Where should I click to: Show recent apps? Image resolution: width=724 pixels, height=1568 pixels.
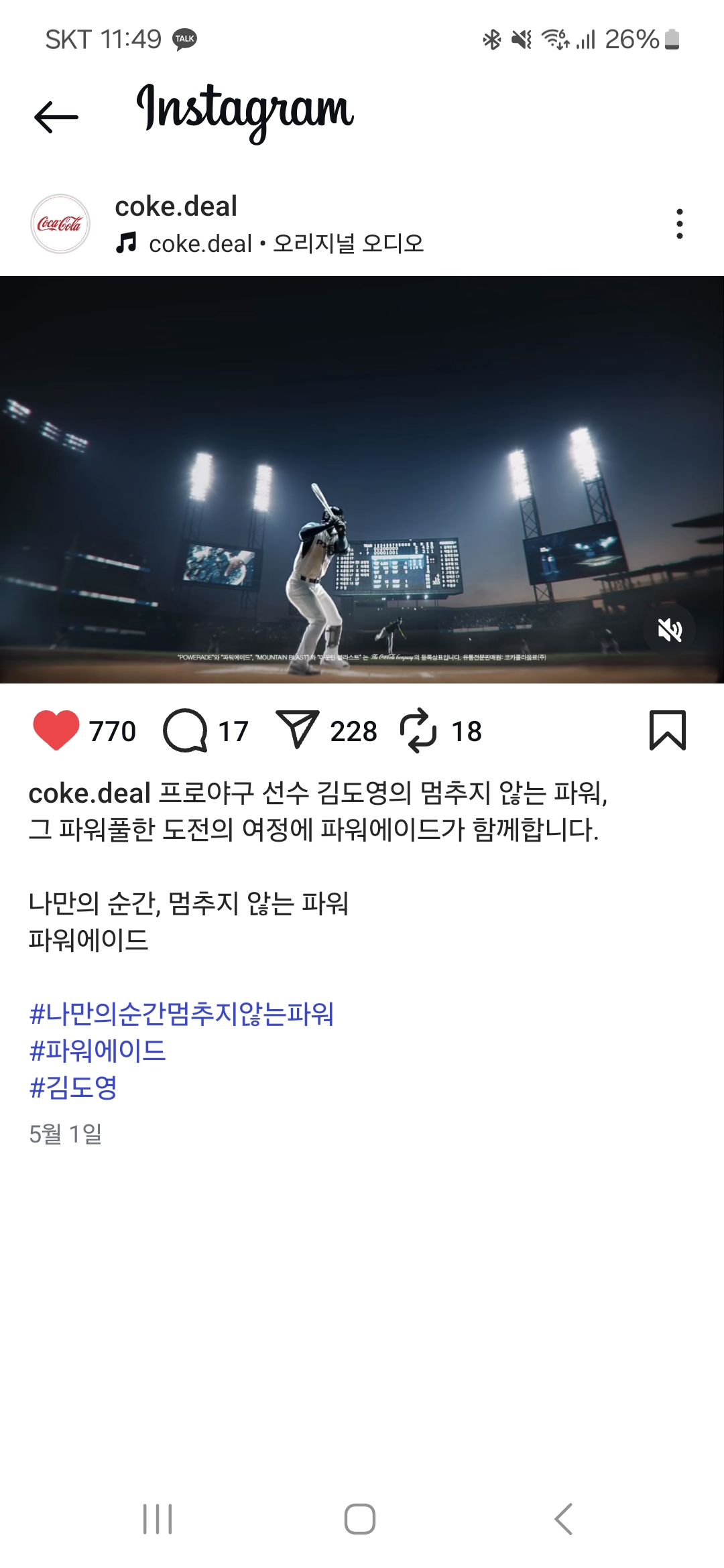[x=158, y=1518]
